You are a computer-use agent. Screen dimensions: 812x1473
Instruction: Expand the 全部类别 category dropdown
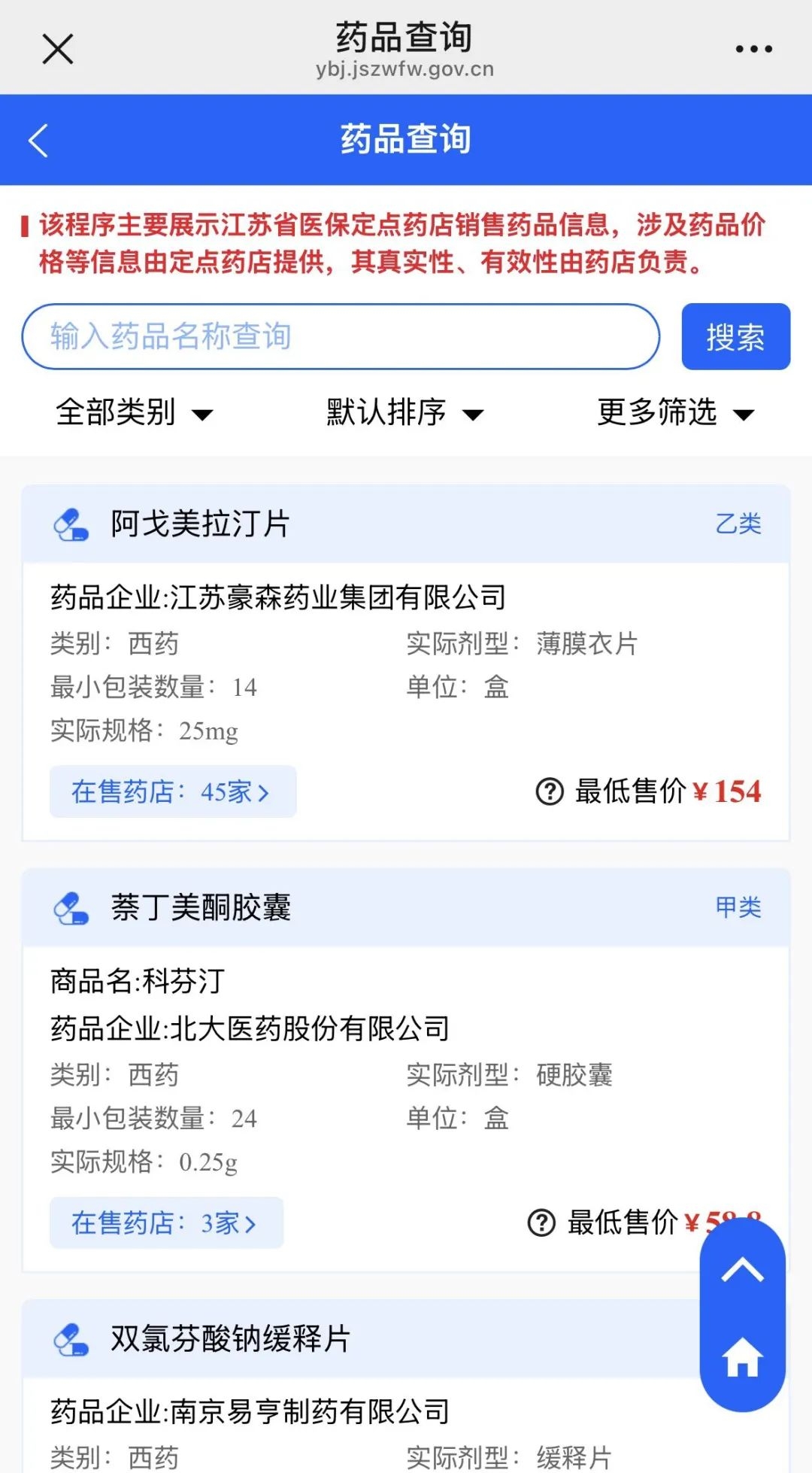click(x=134, y=412)
